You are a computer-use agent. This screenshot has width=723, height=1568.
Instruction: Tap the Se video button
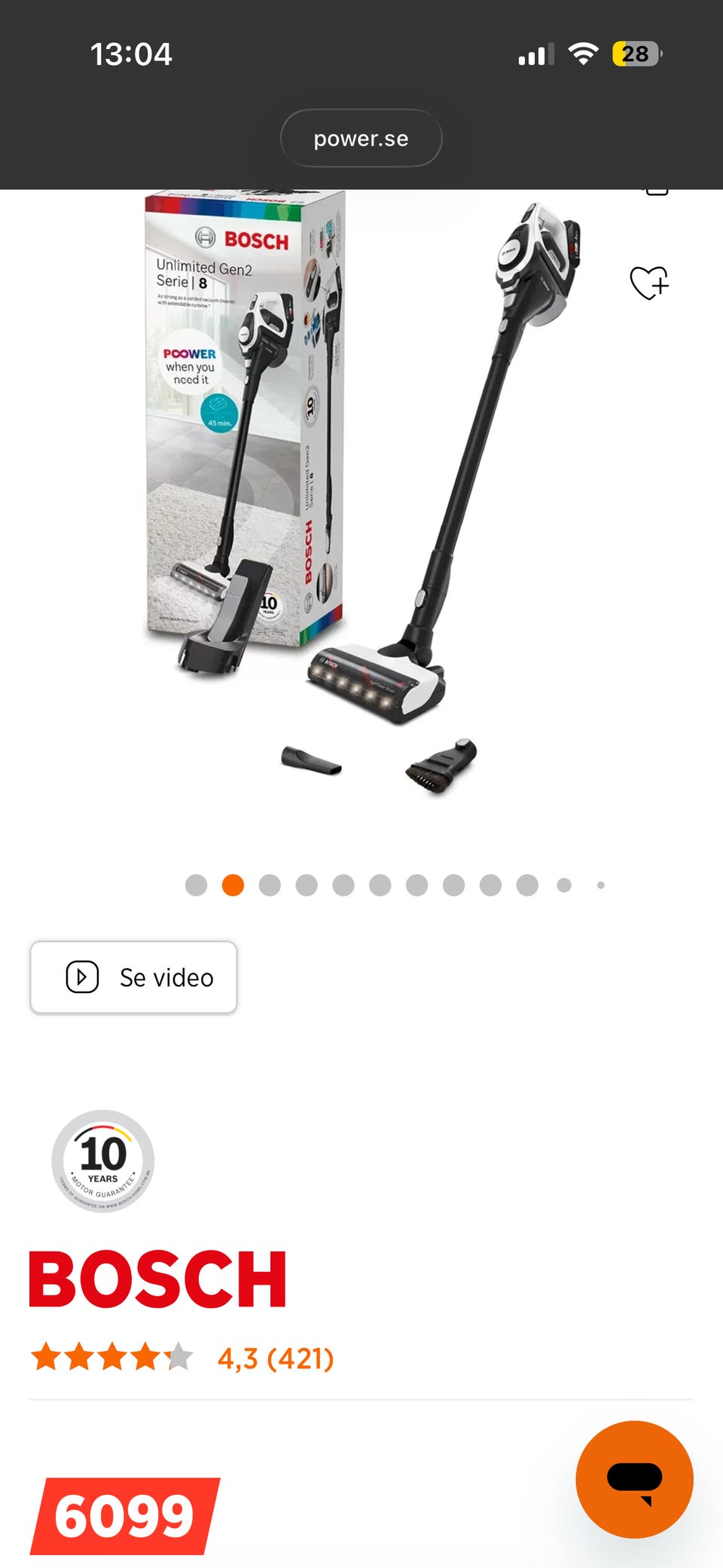[133, 977]
